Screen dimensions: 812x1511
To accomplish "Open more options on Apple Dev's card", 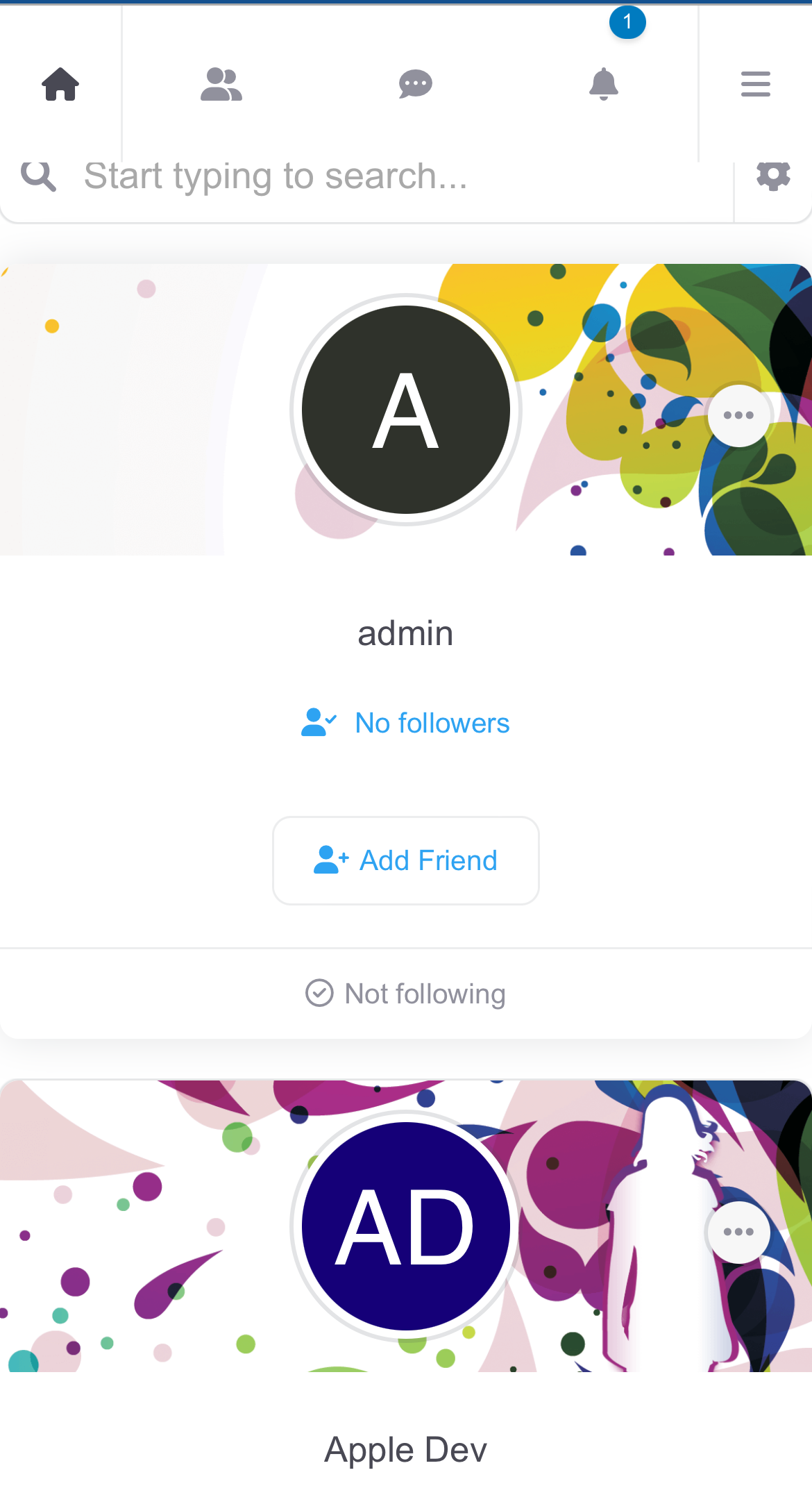I will [738, 1232].
